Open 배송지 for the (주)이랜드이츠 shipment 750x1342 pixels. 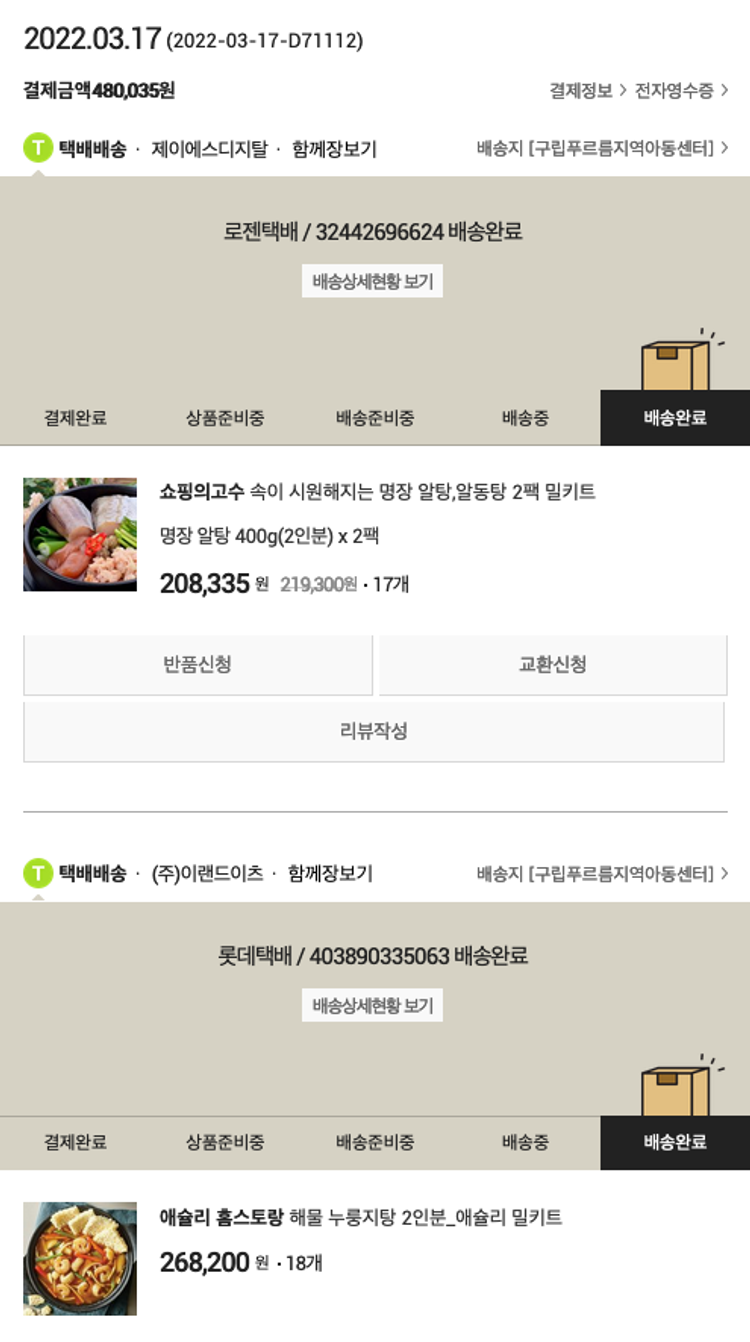coord(602,874)
